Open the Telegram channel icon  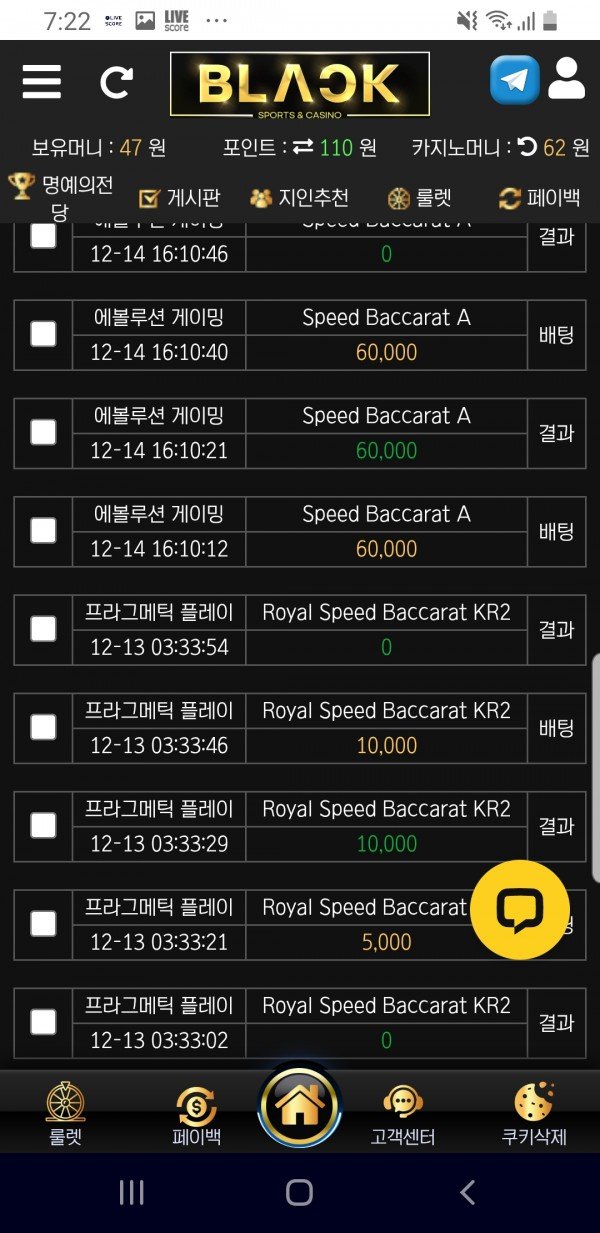(514, 80)
